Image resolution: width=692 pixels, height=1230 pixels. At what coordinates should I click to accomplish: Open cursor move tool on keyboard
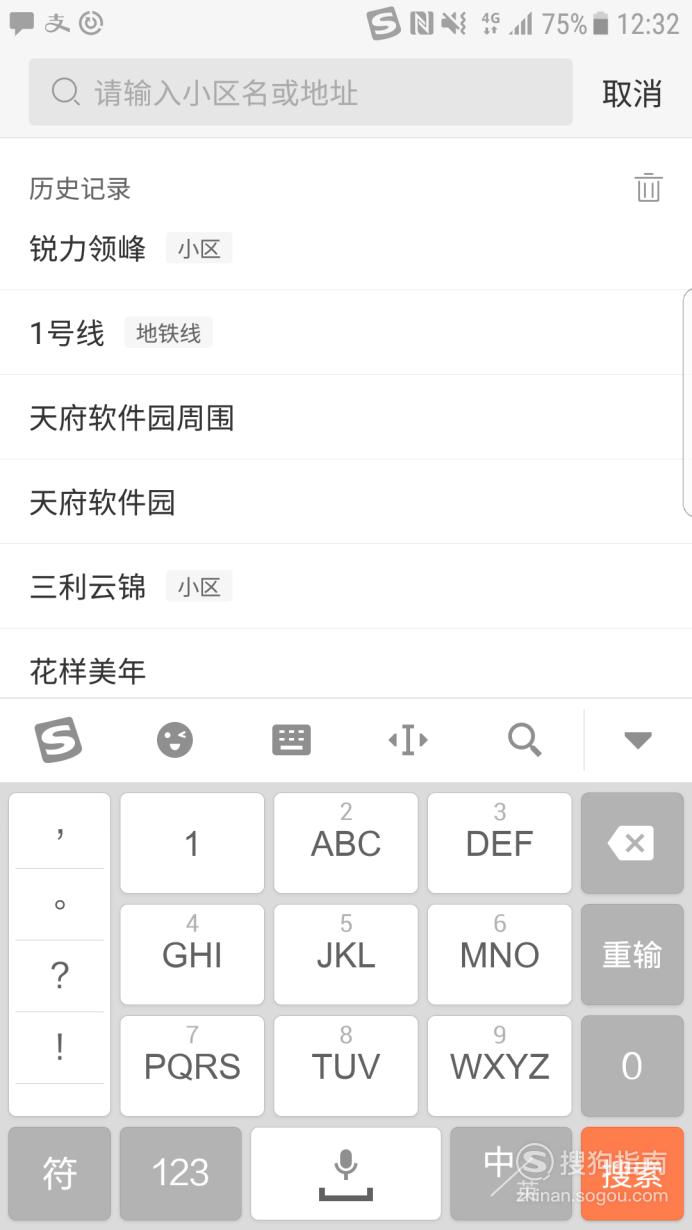point(408,740)
